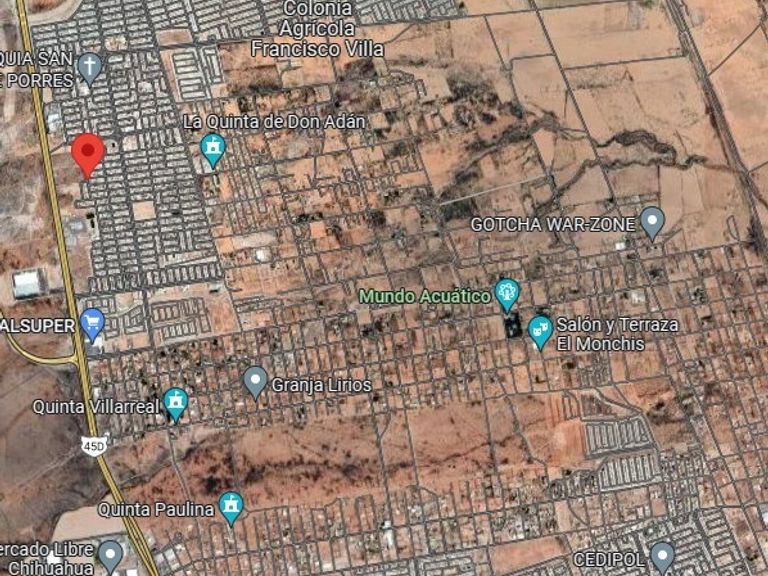
Task: Tap the Quinta Villarreal marker
Action: (176, 403)
